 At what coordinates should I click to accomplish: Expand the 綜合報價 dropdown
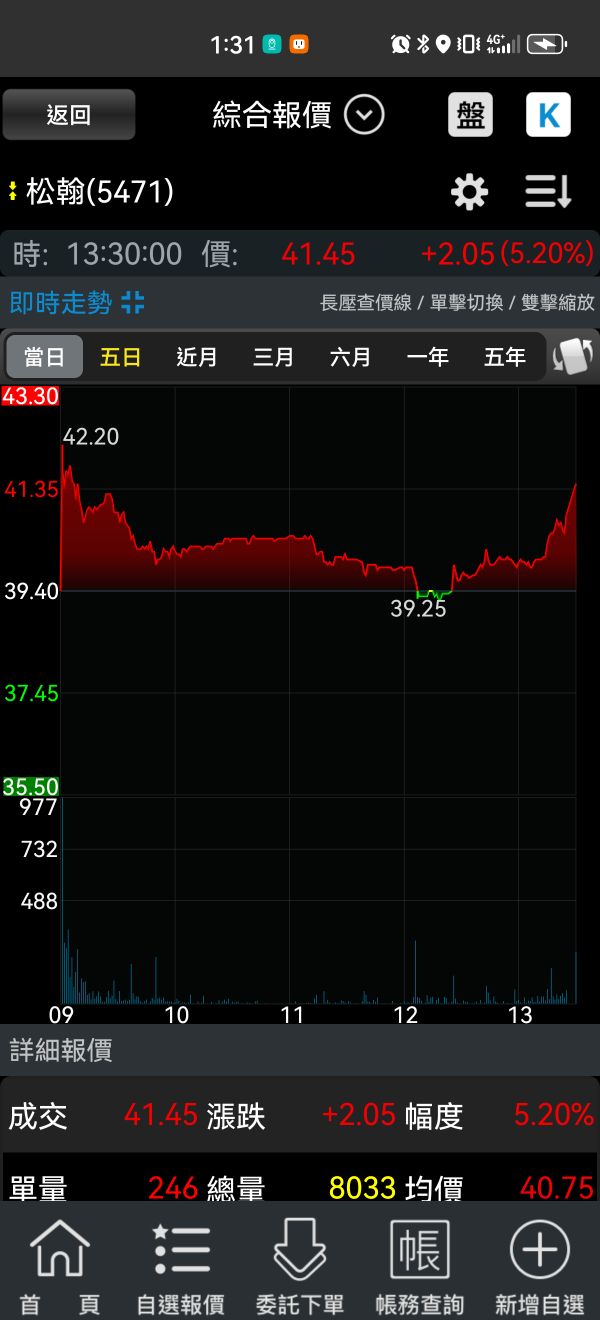(364, 115)
